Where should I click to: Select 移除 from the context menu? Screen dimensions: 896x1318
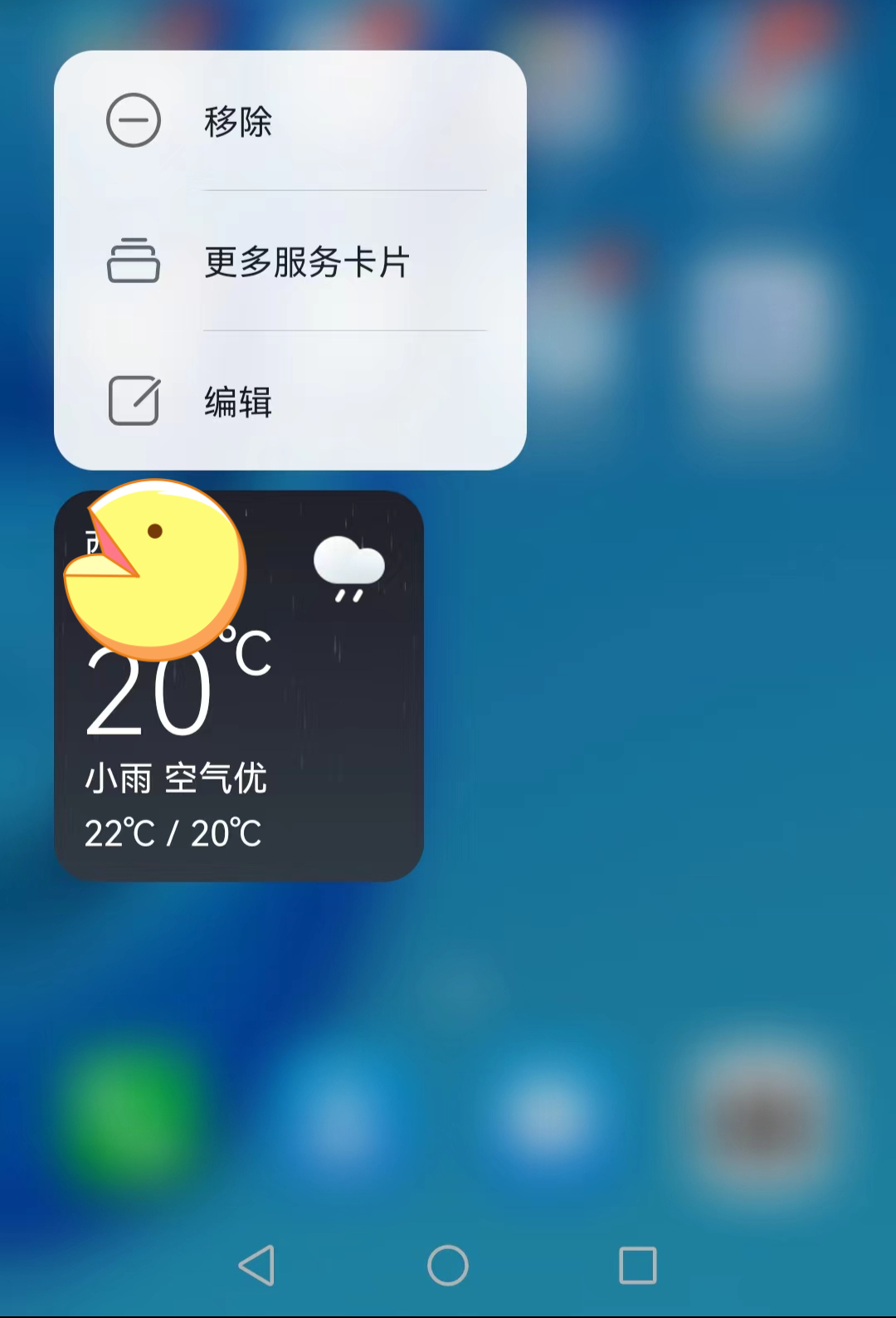click(236, 120)
